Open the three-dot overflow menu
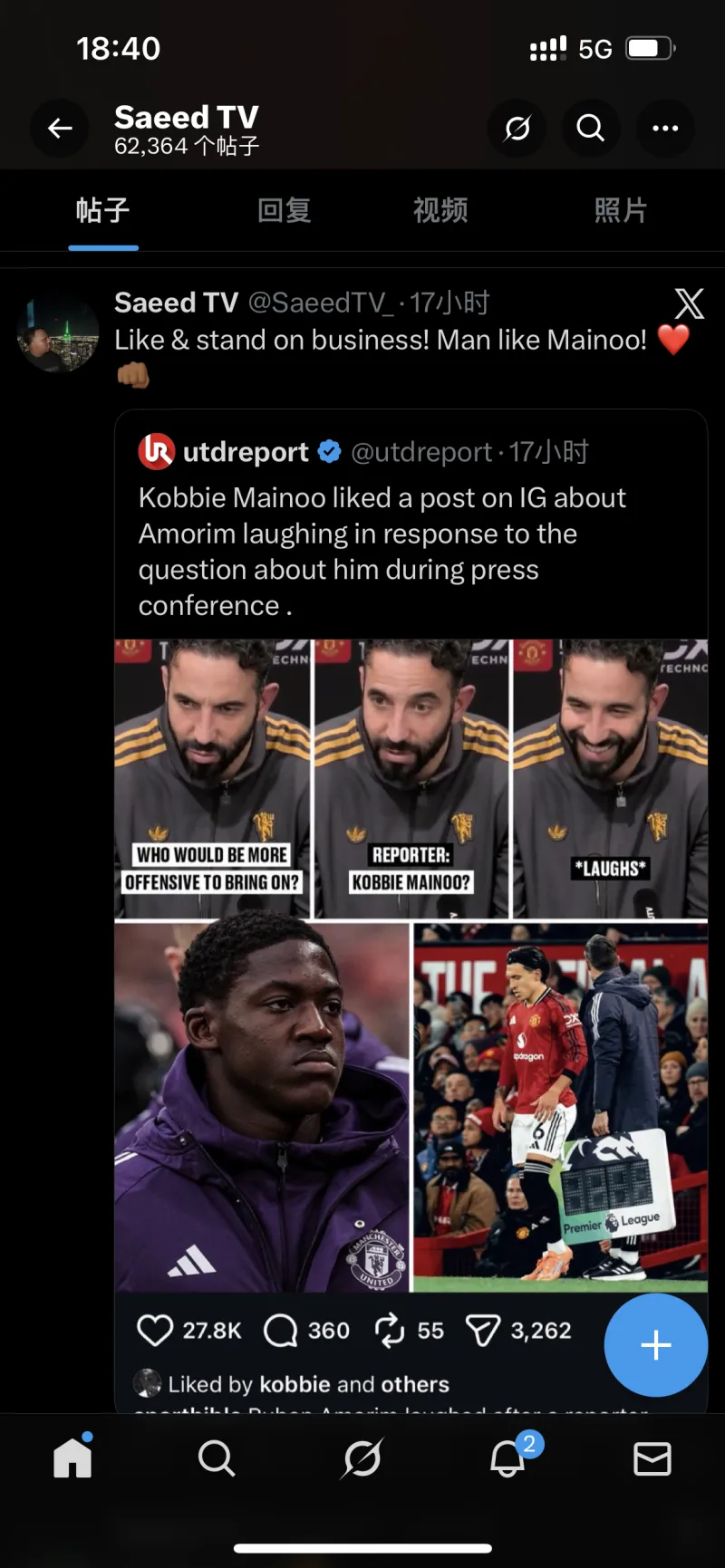725x1568 pixels. [665, 129]
